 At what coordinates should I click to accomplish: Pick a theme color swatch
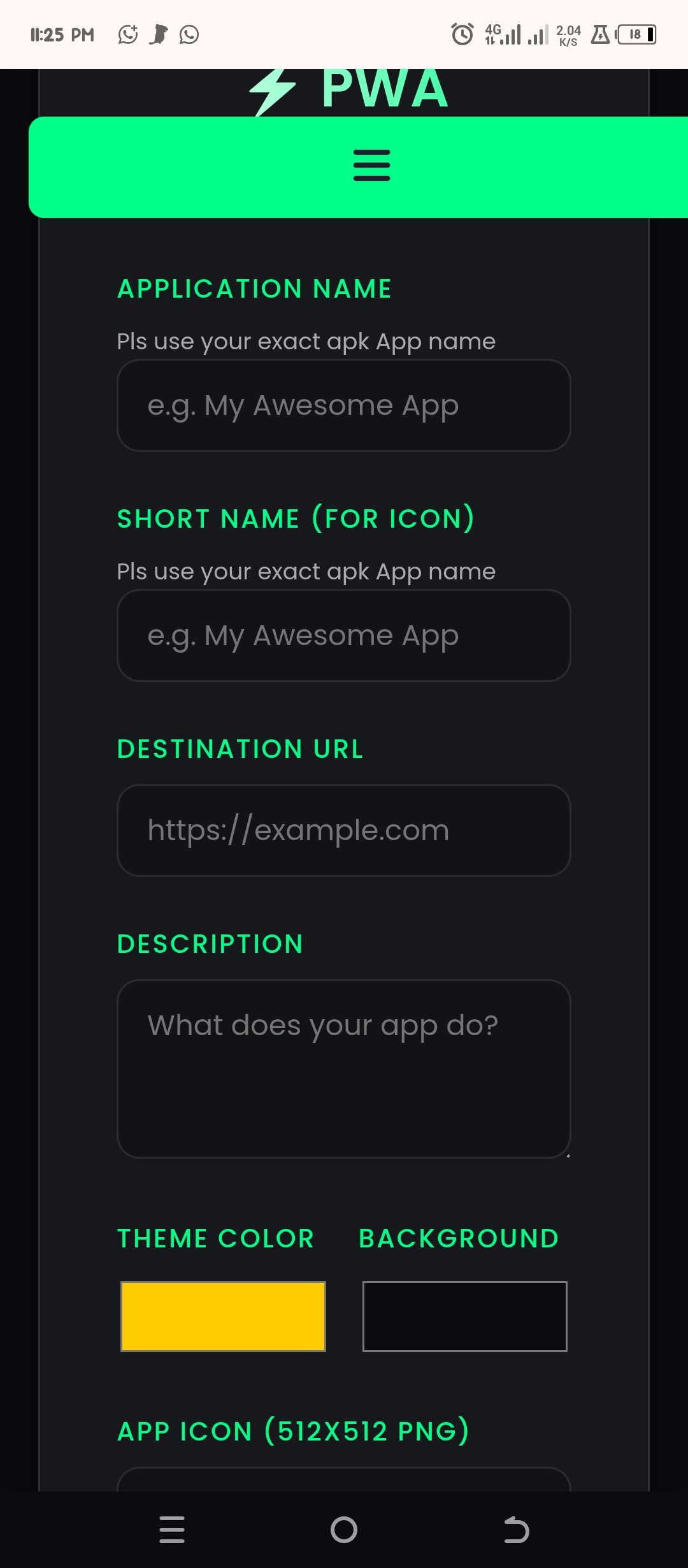(x=223, y=1316)
